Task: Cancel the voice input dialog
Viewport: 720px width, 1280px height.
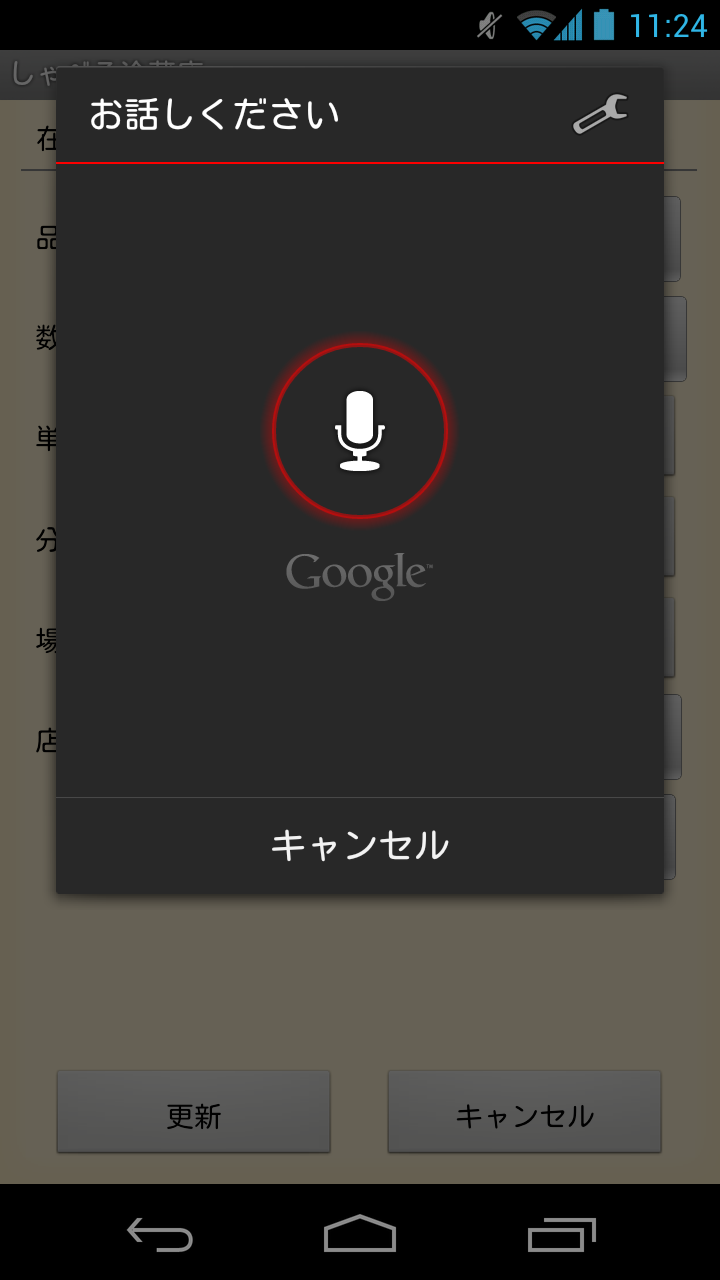Action: pyautogui.click(x=360, y=845)
